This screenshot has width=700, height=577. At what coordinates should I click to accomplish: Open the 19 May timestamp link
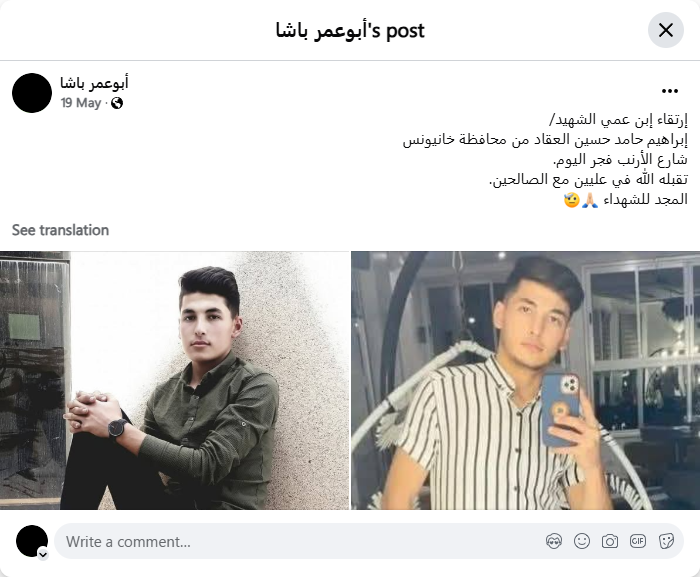(81, 103)
